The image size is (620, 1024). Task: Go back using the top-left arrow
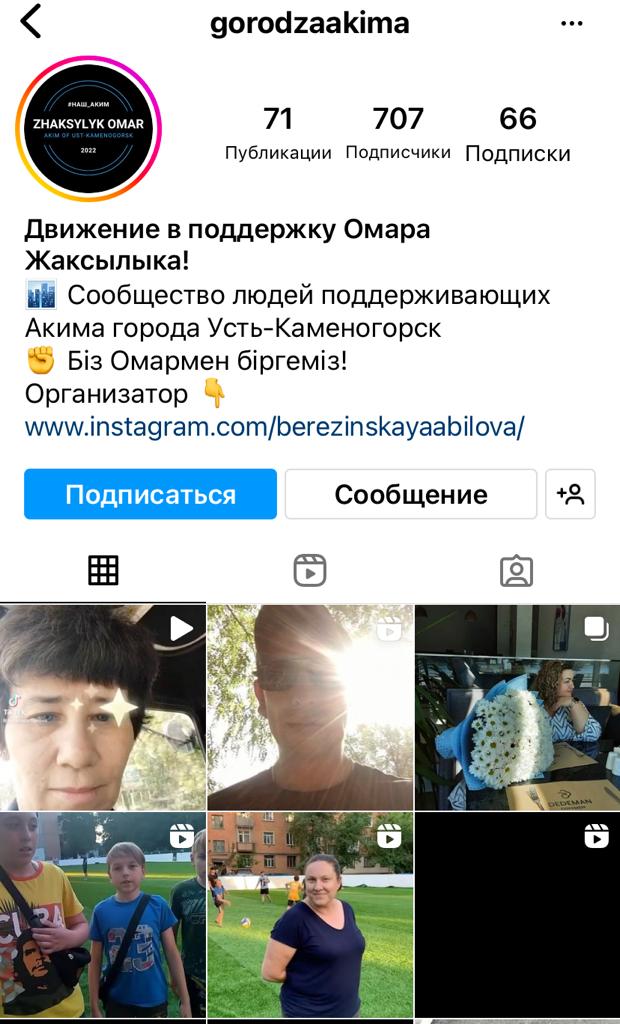(x=32, y=21)
